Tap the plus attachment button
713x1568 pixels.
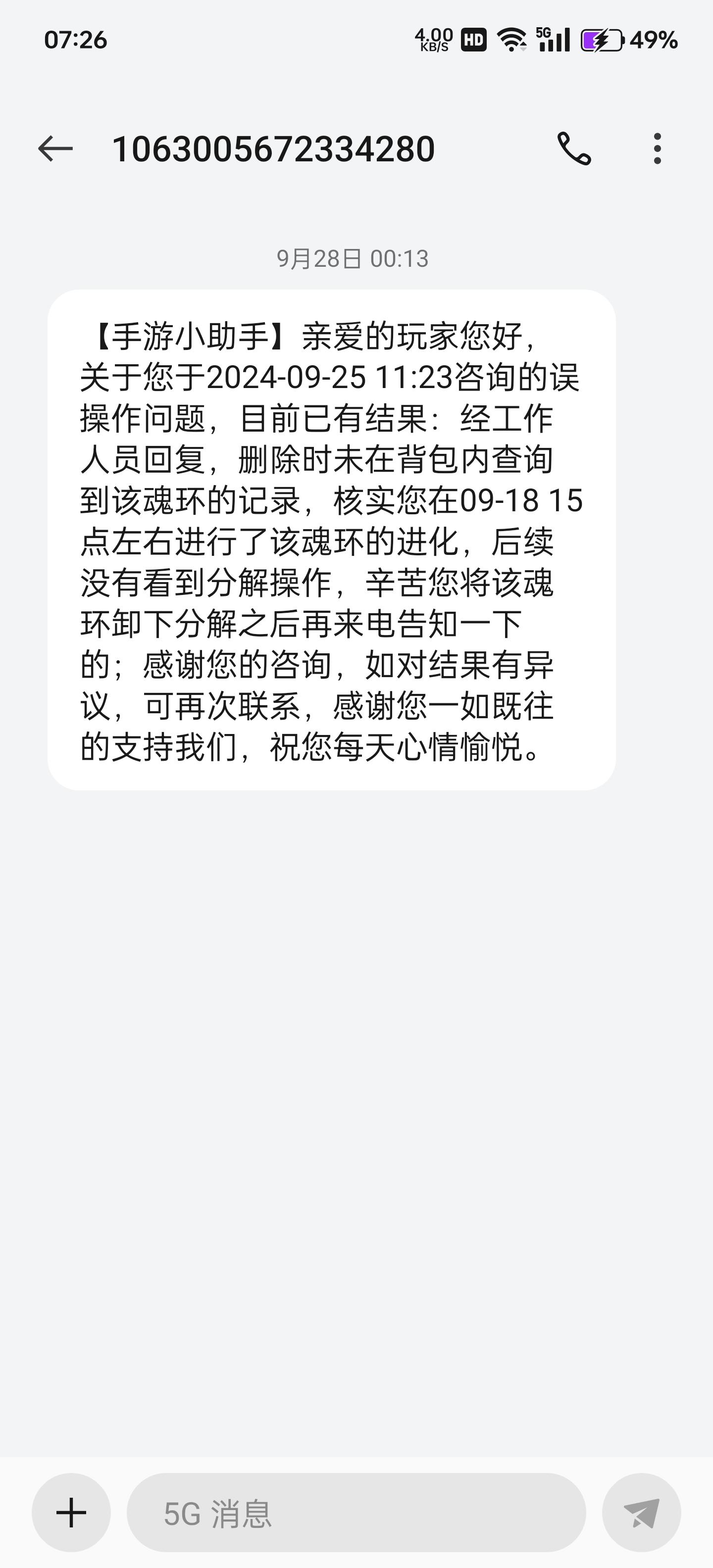71,1513
